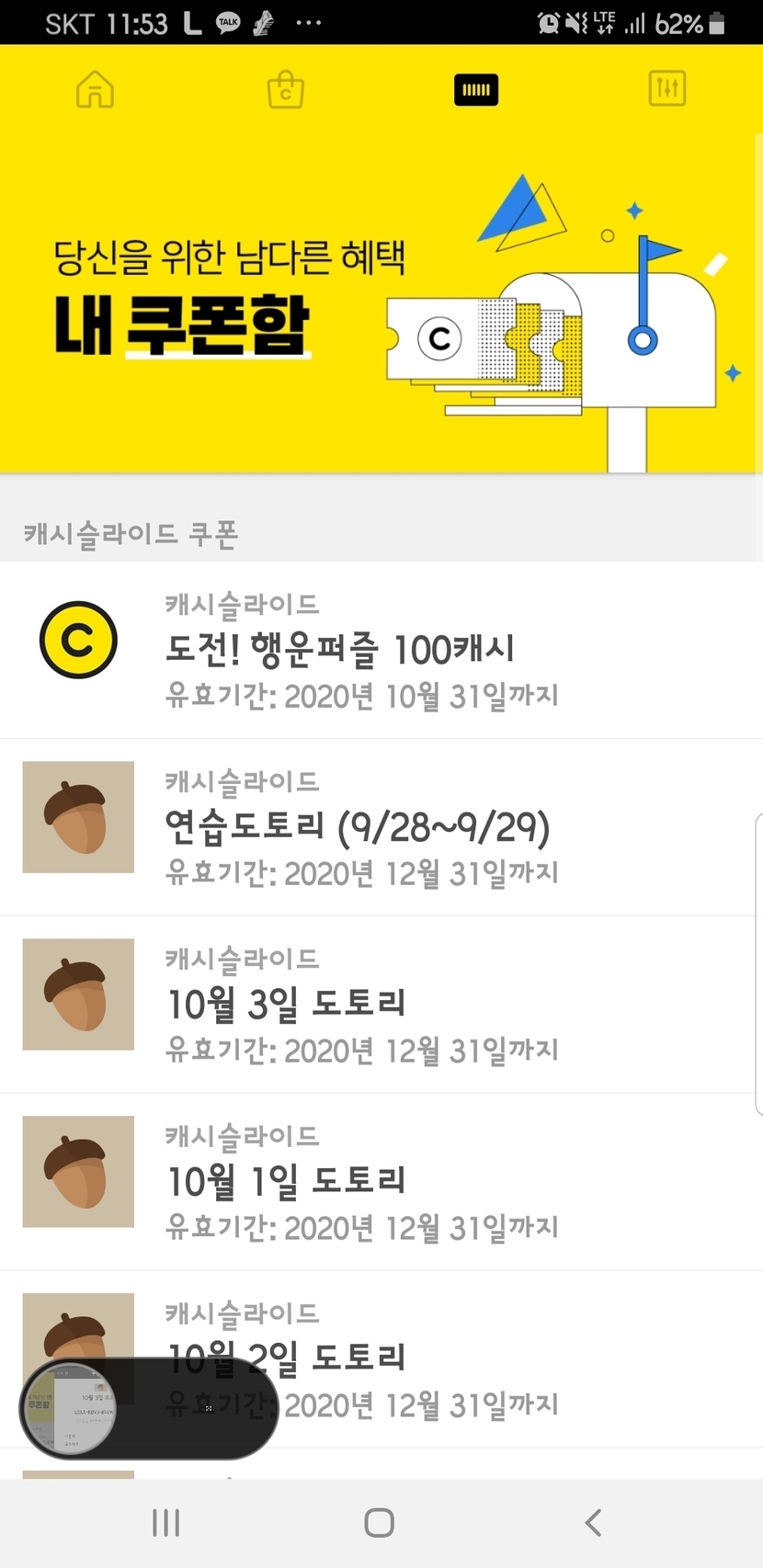This screenshot has height=1568, width=763.
Task: Select the coupon box tab
Action: tap(476, 90)
